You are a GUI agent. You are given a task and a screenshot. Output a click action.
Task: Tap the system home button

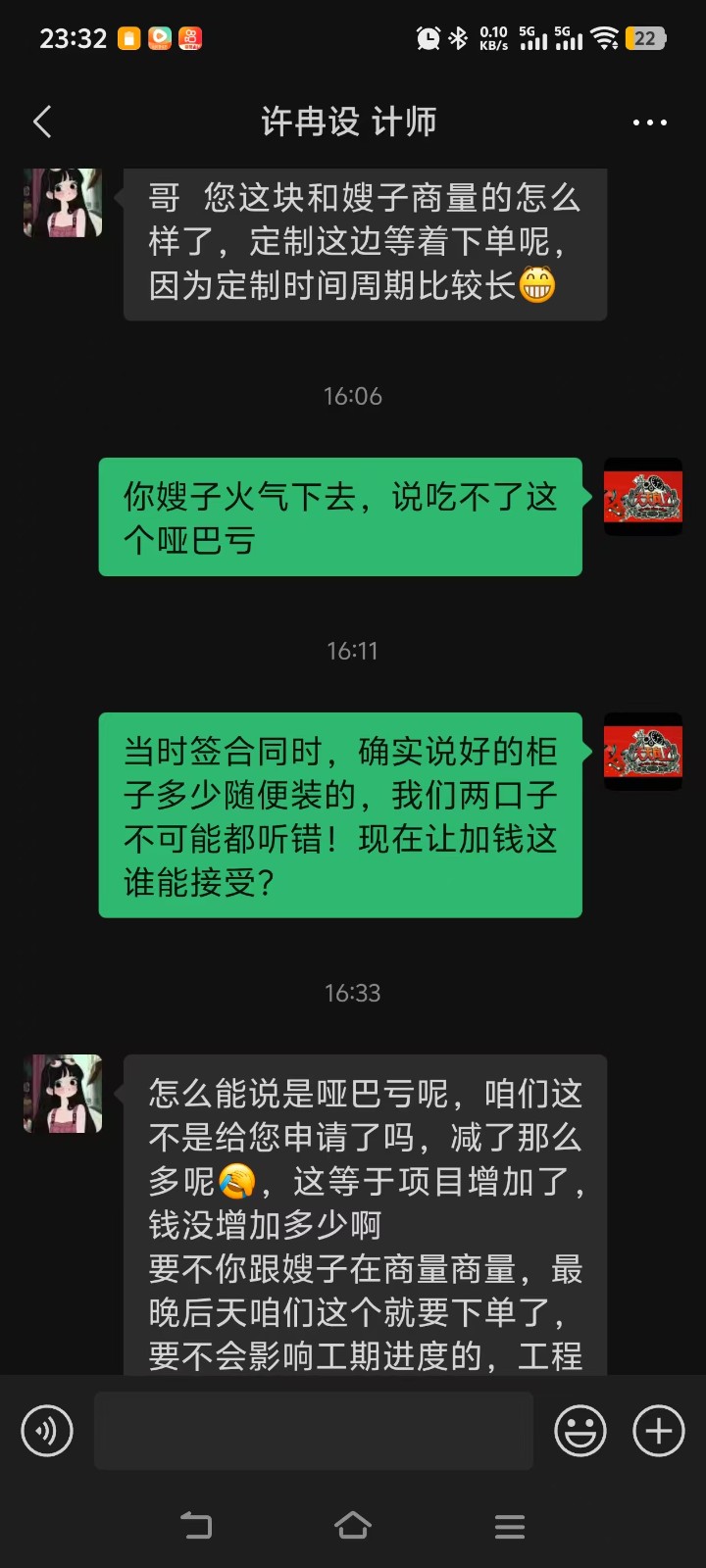click(353, 1525)
